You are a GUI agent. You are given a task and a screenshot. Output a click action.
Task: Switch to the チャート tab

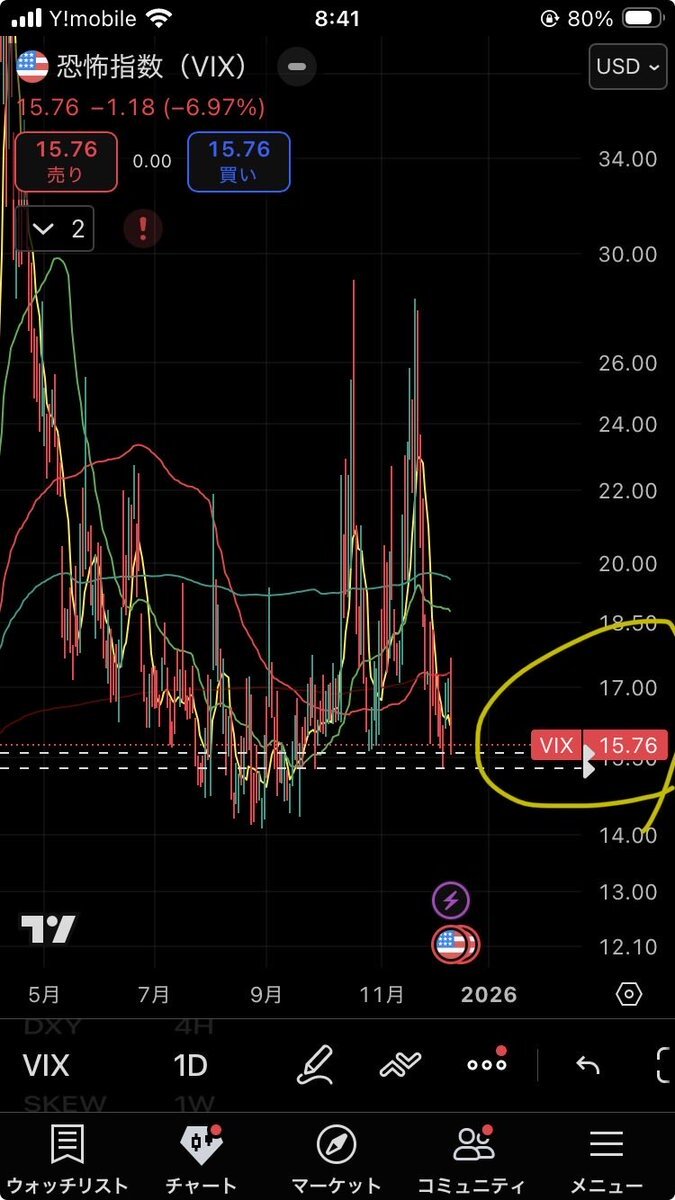pyautogui.click(x=200, y=1157)
